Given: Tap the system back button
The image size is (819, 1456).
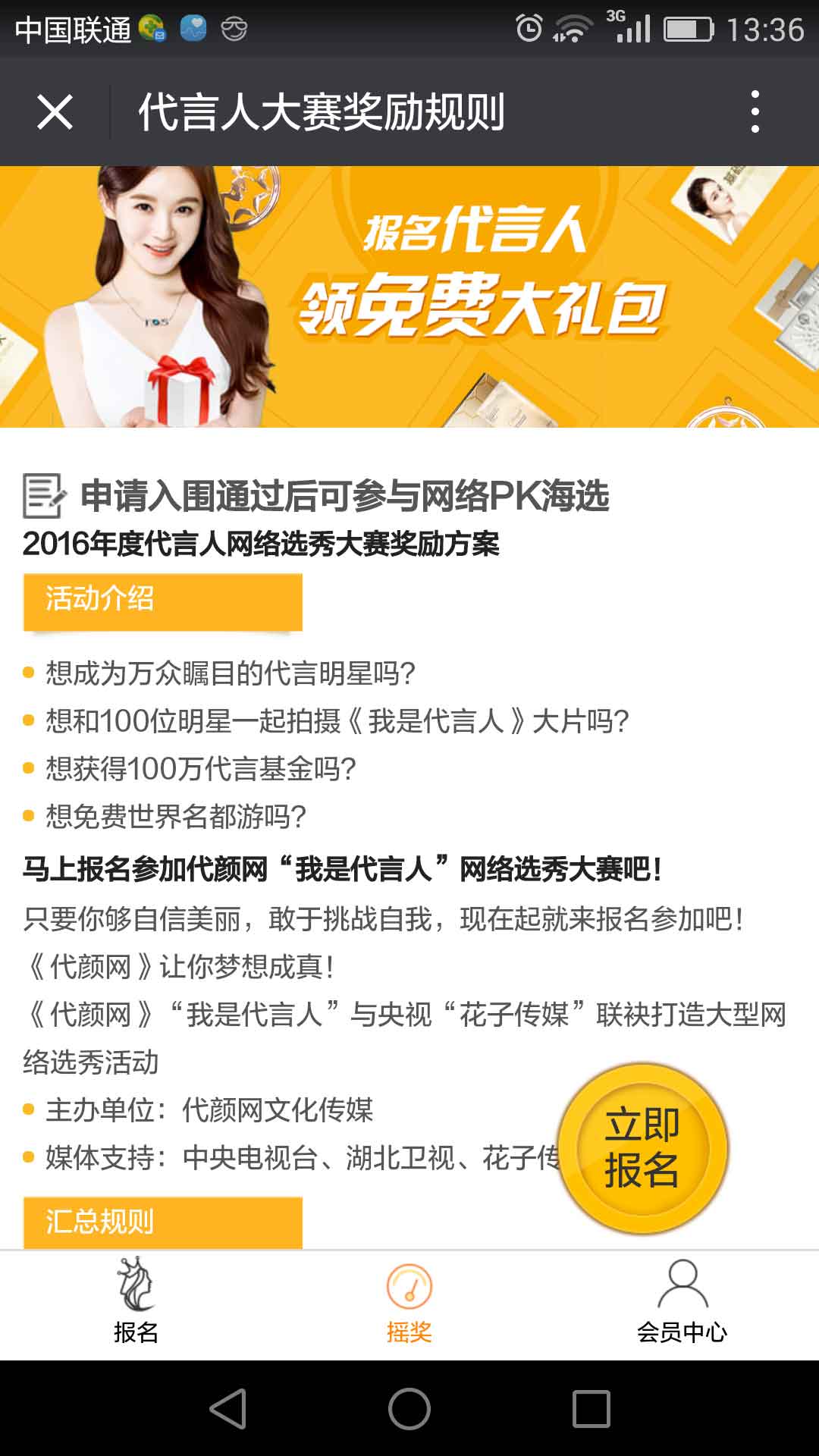Looking at the screenshot, I should [227, 1409].
